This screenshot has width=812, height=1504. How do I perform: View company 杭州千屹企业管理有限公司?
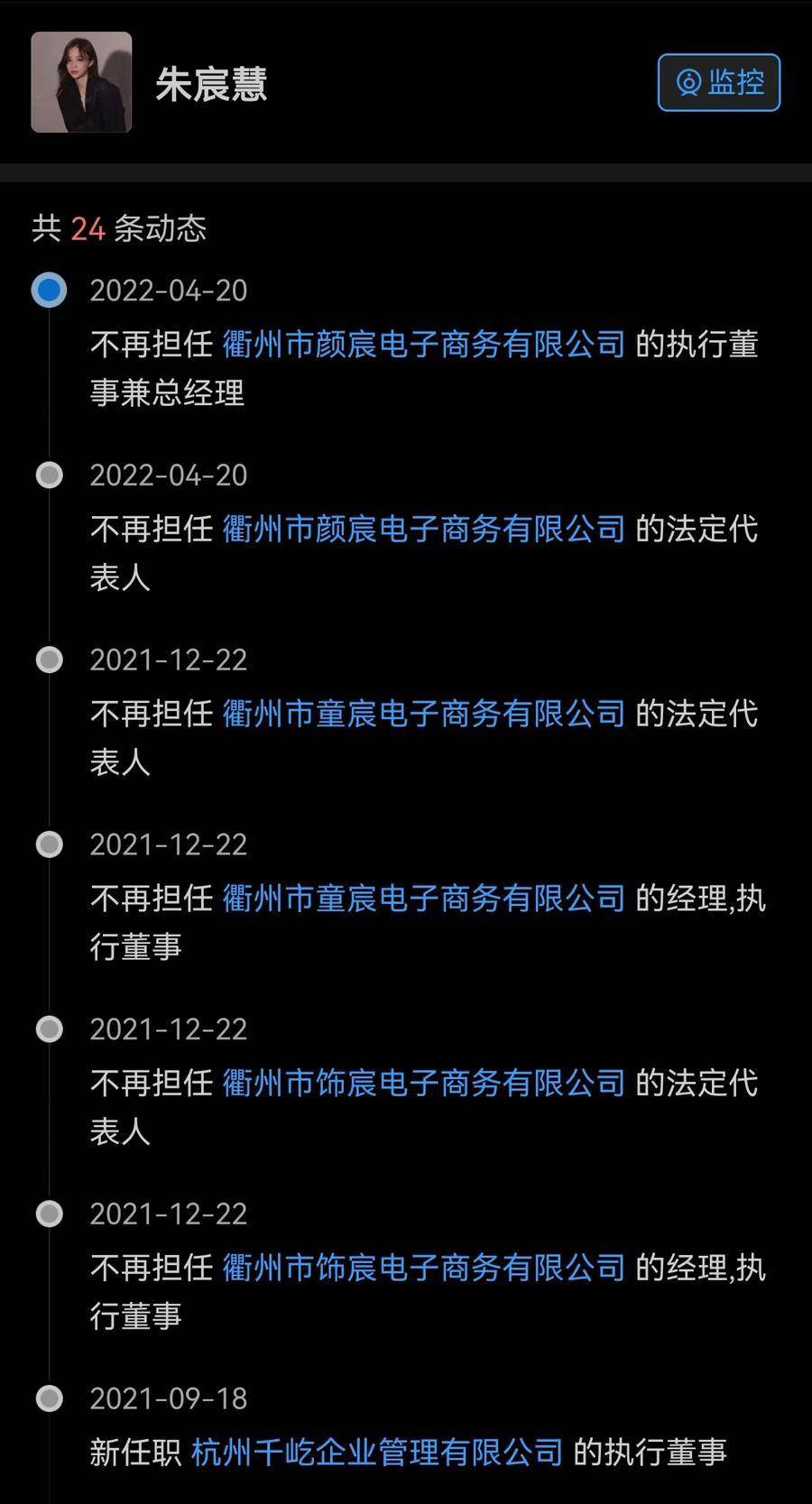378,1452
